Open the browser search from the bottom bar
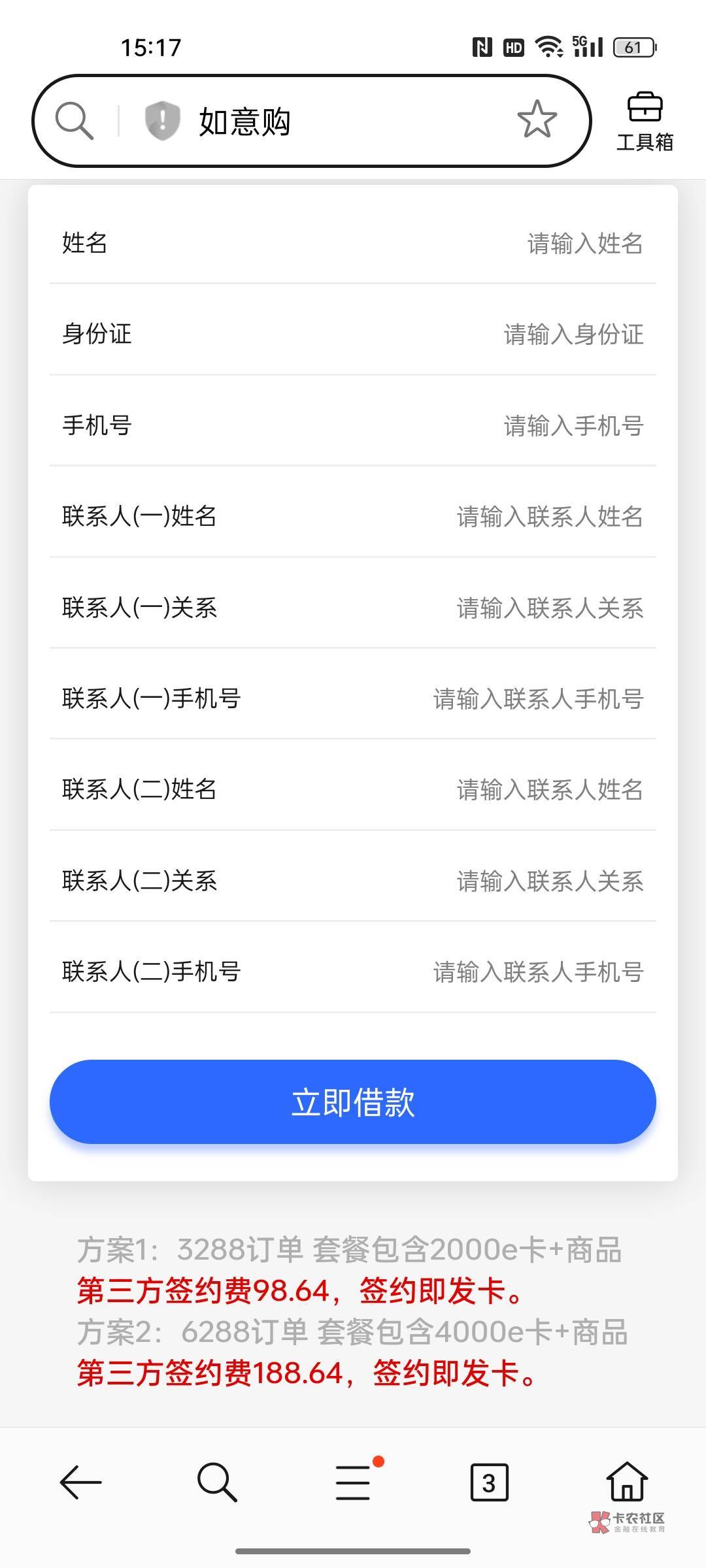The image size is (706, 1568). pyautogui.click(x=216, y=1482)
